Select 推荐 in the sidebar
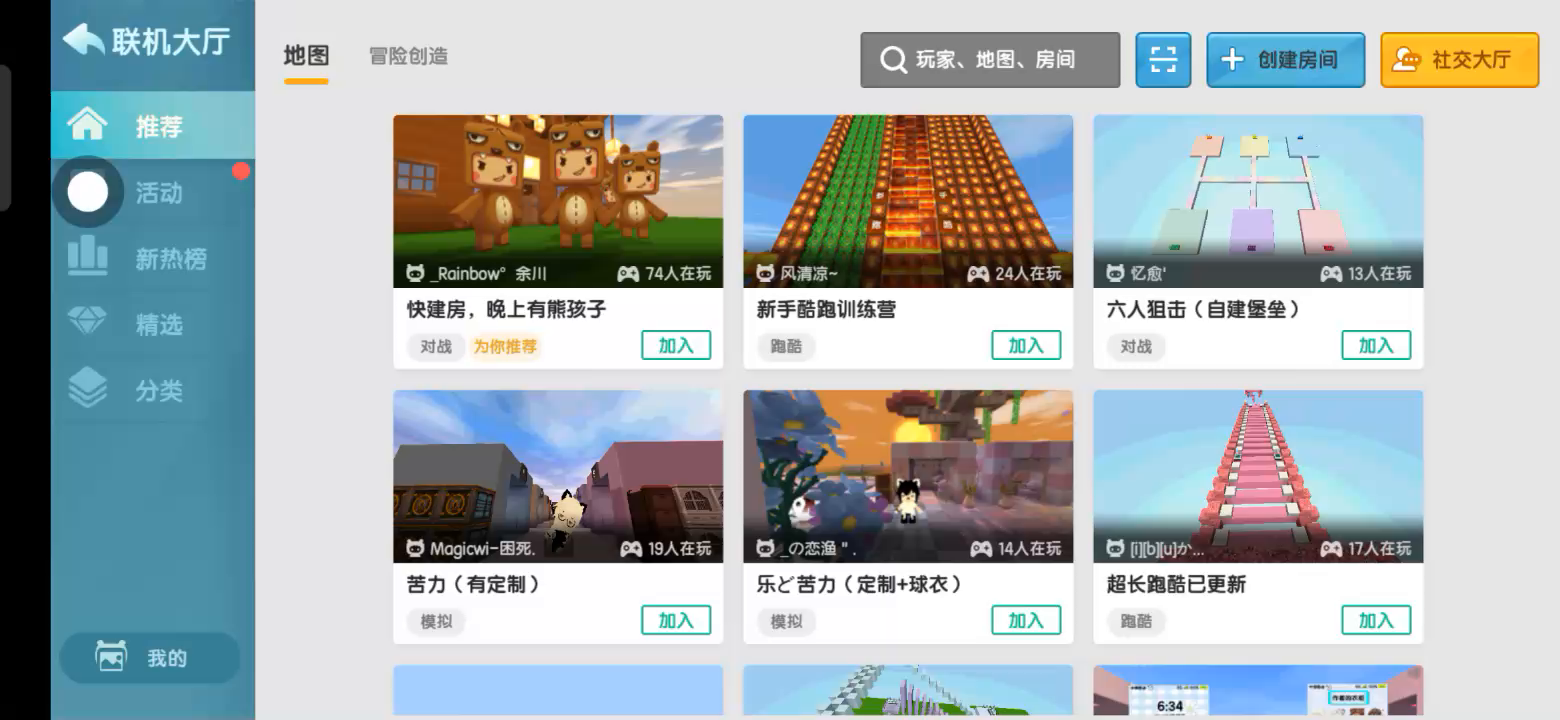The height and width of the screenshot is (720, 1560). [158, 127]
